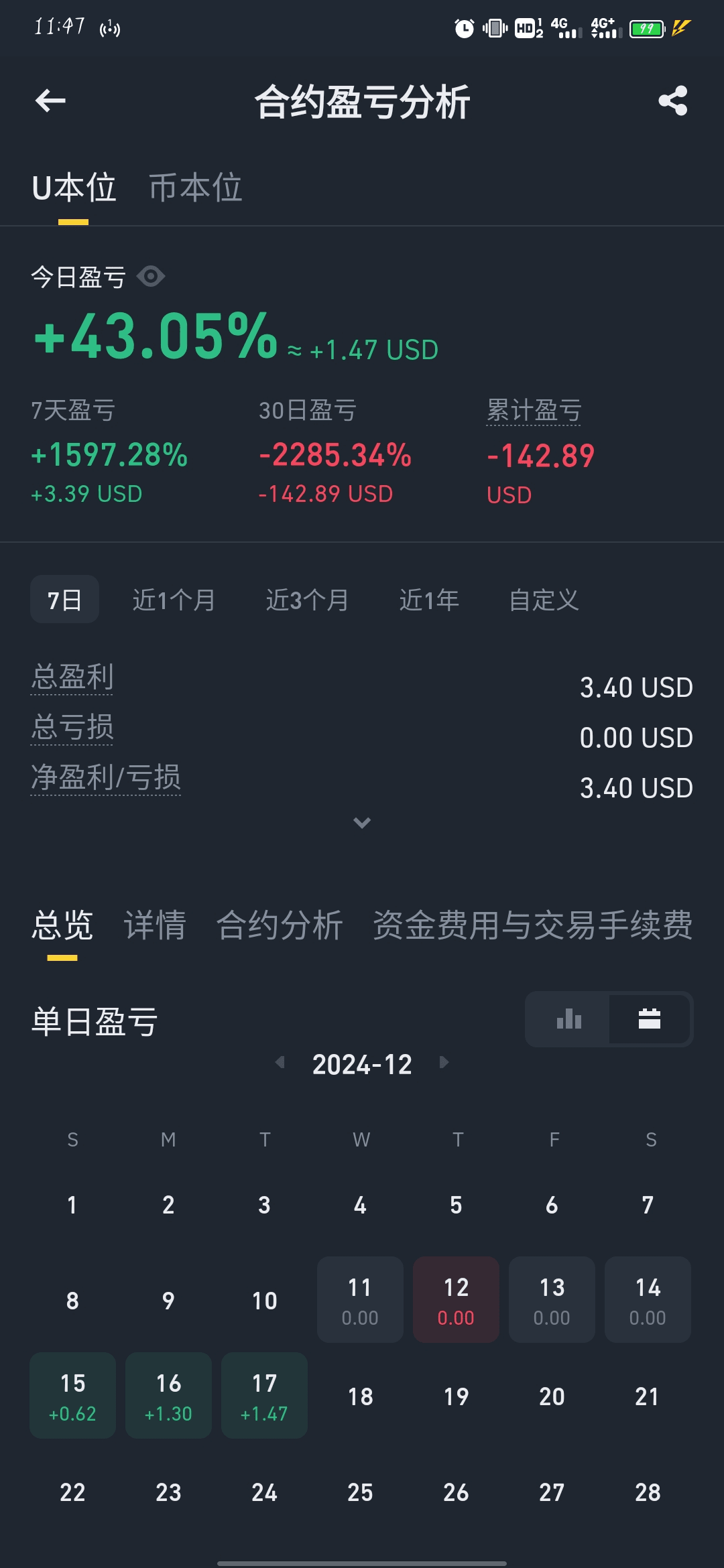Go back using the top-left arrow

point(50,101)
